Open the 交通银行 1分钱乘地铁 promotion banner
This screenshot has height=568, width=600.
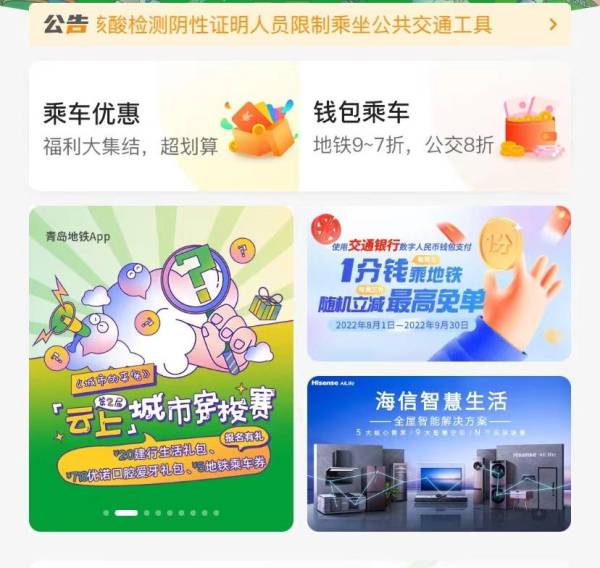[x=439, y=283]
